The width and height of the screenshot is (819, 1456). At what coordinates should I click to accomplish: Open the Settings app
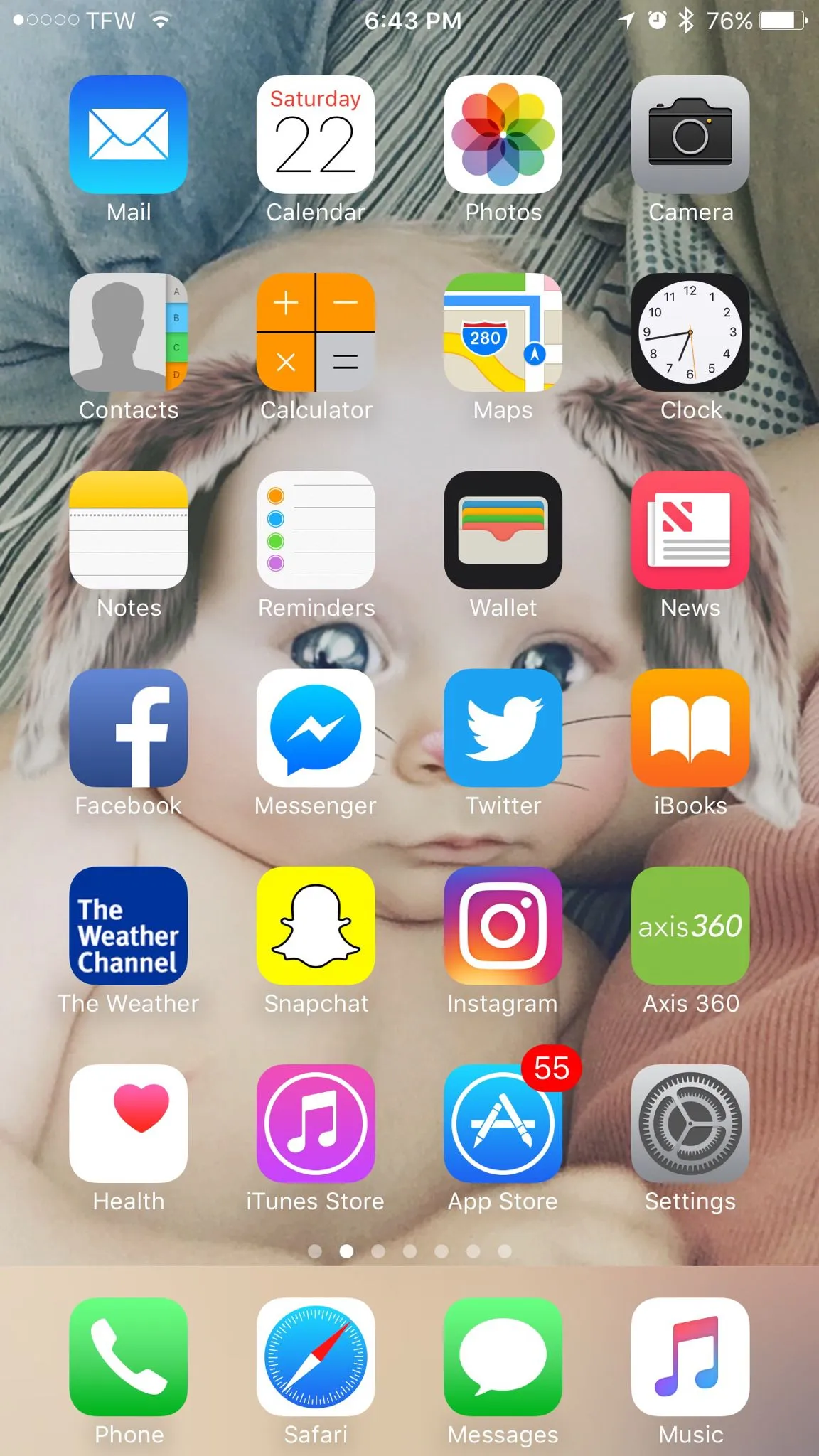(690, 1123)
